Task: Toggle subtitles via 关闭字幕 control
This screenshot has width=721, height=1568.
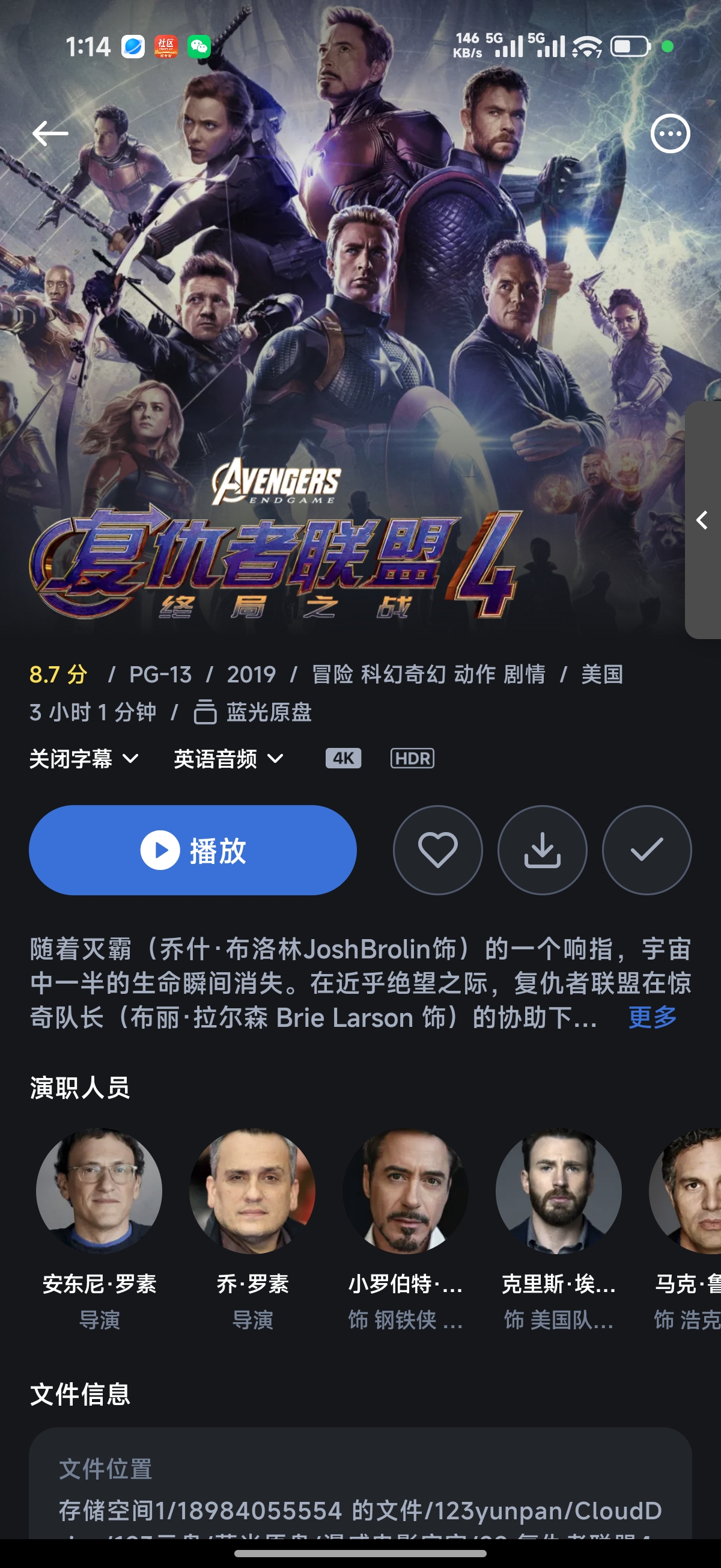Action: click(x=82, y=758)
